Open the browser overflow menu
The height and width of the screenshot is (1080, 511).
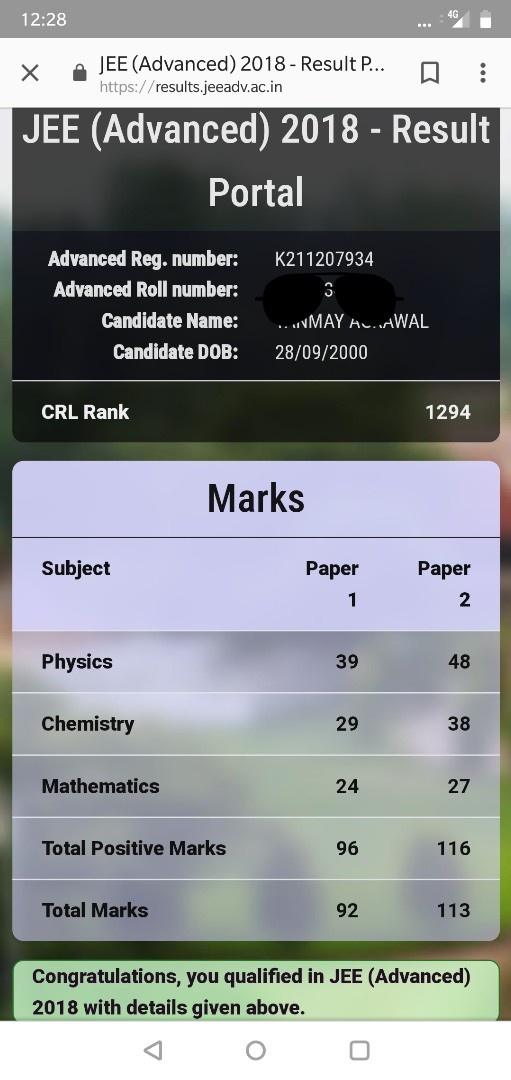click(483, 72)
